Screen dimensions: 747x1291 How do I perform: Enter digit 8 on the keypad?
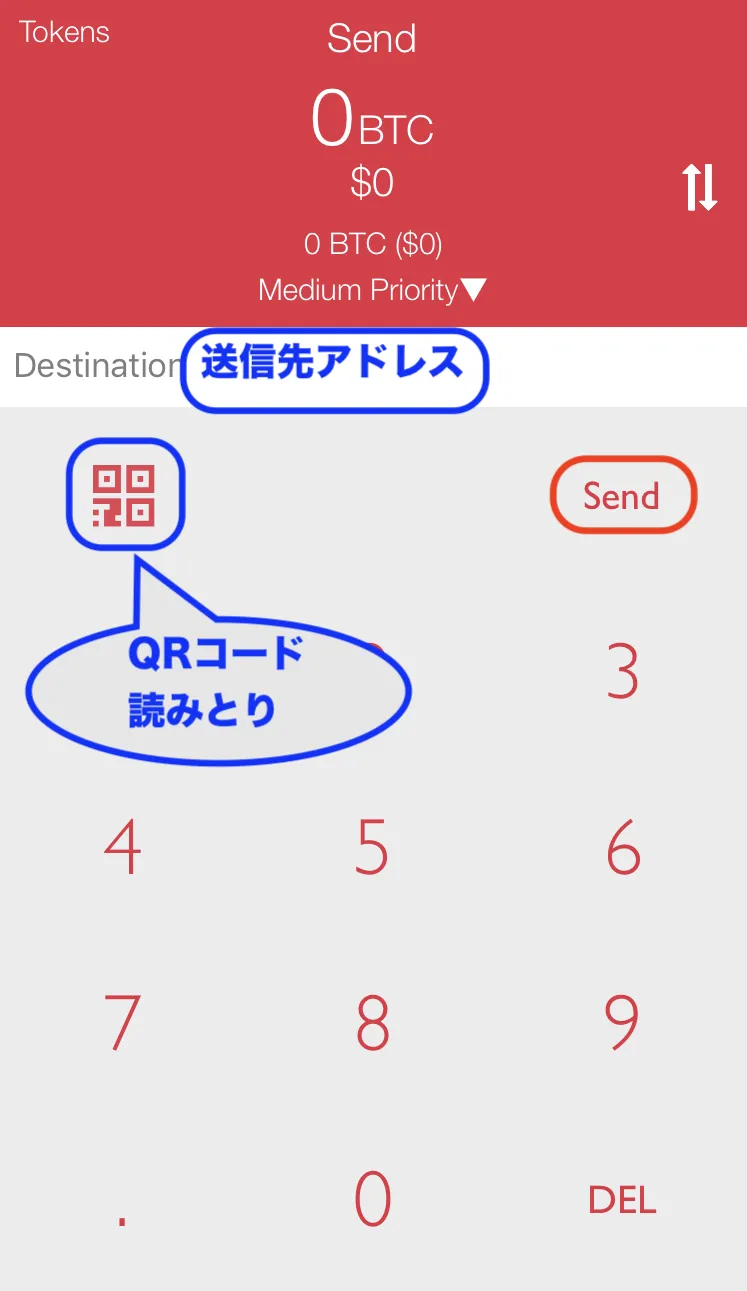(372, 1022)
